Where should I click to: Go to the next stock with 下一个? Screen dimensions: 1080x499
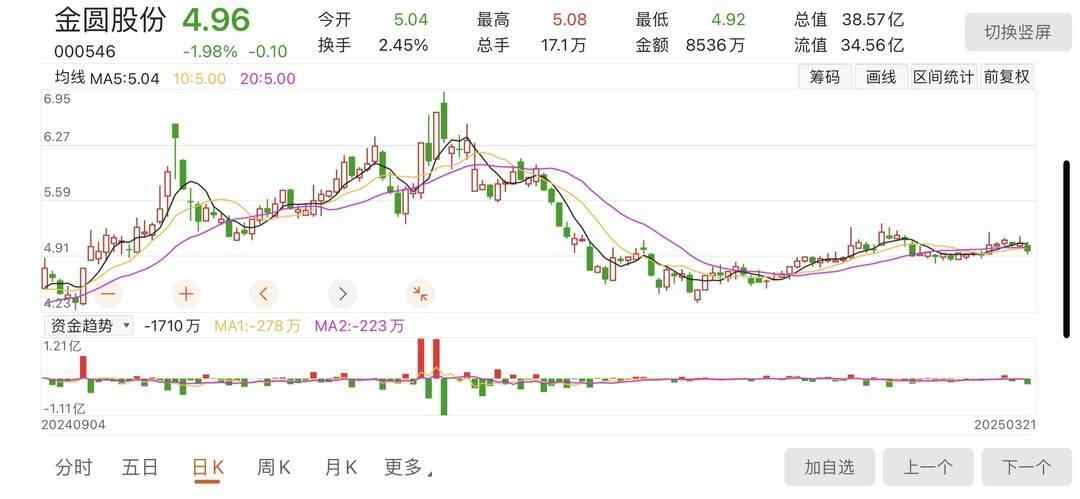pos(1026,467)
